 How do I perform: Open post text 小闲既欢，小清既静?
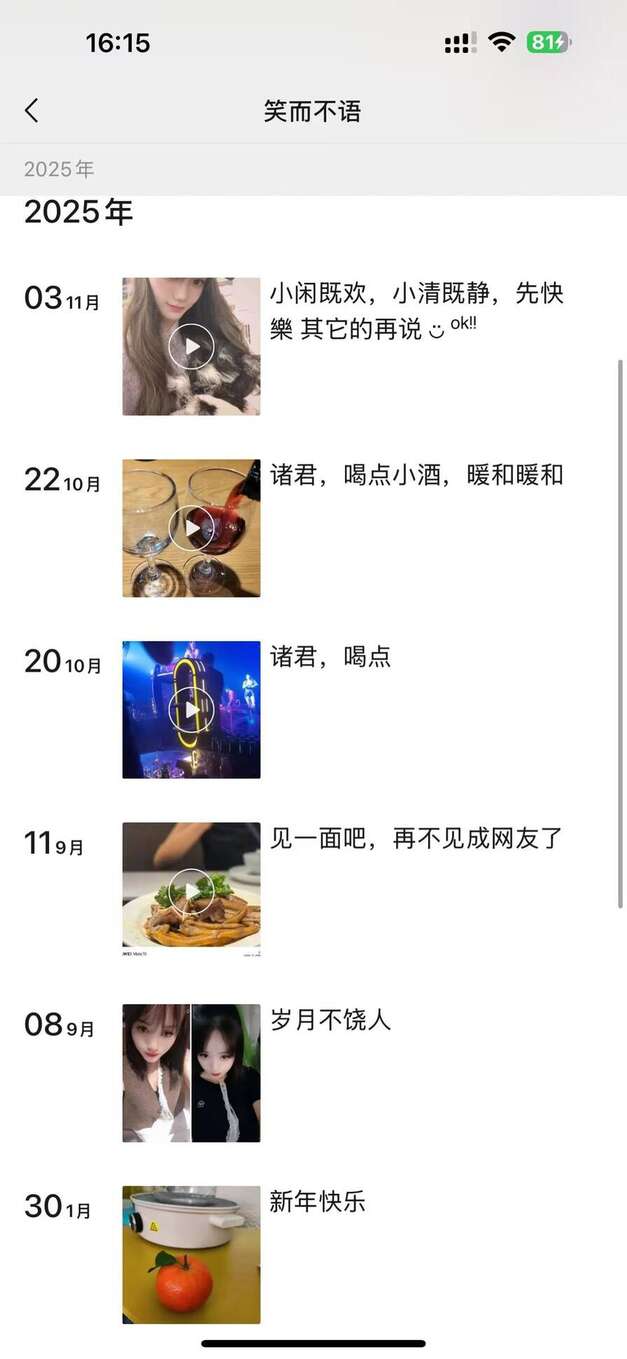380,293
